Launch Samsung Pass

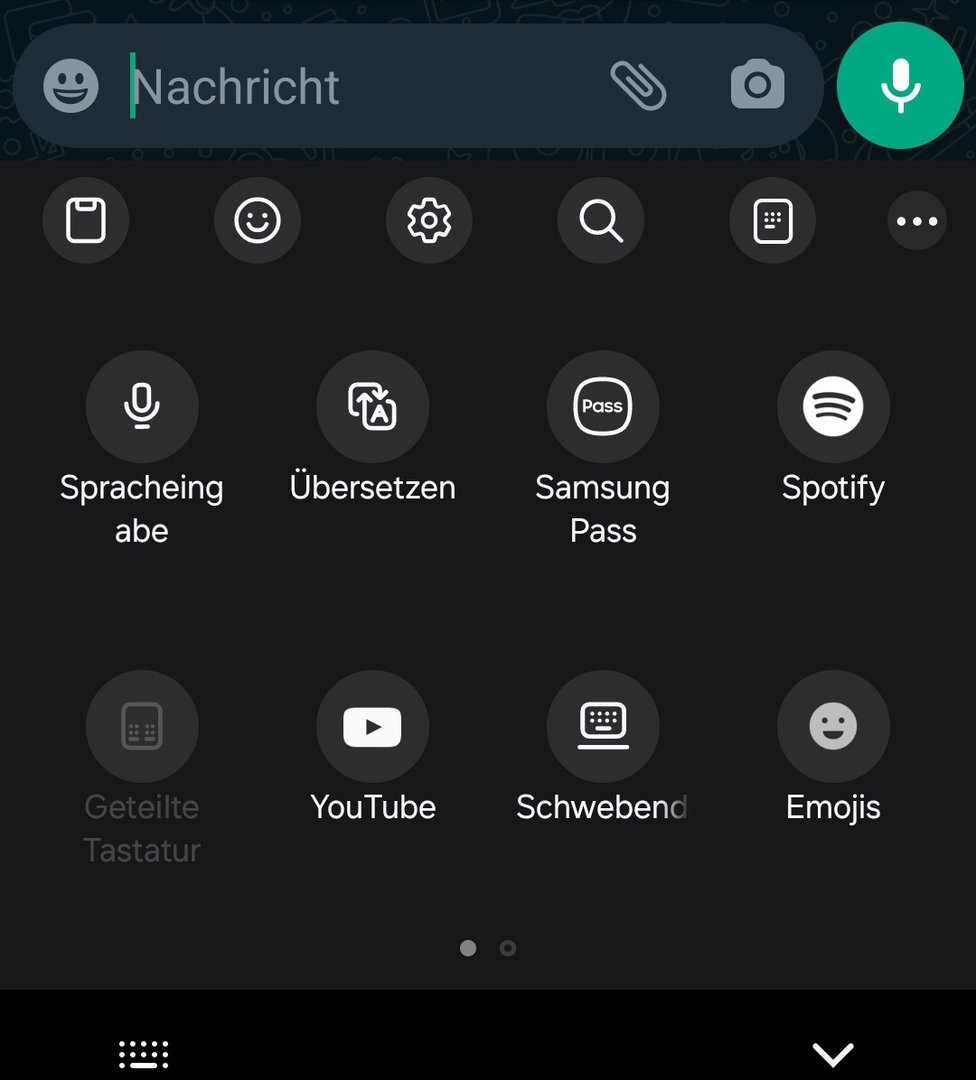click(x=602, y=407)
